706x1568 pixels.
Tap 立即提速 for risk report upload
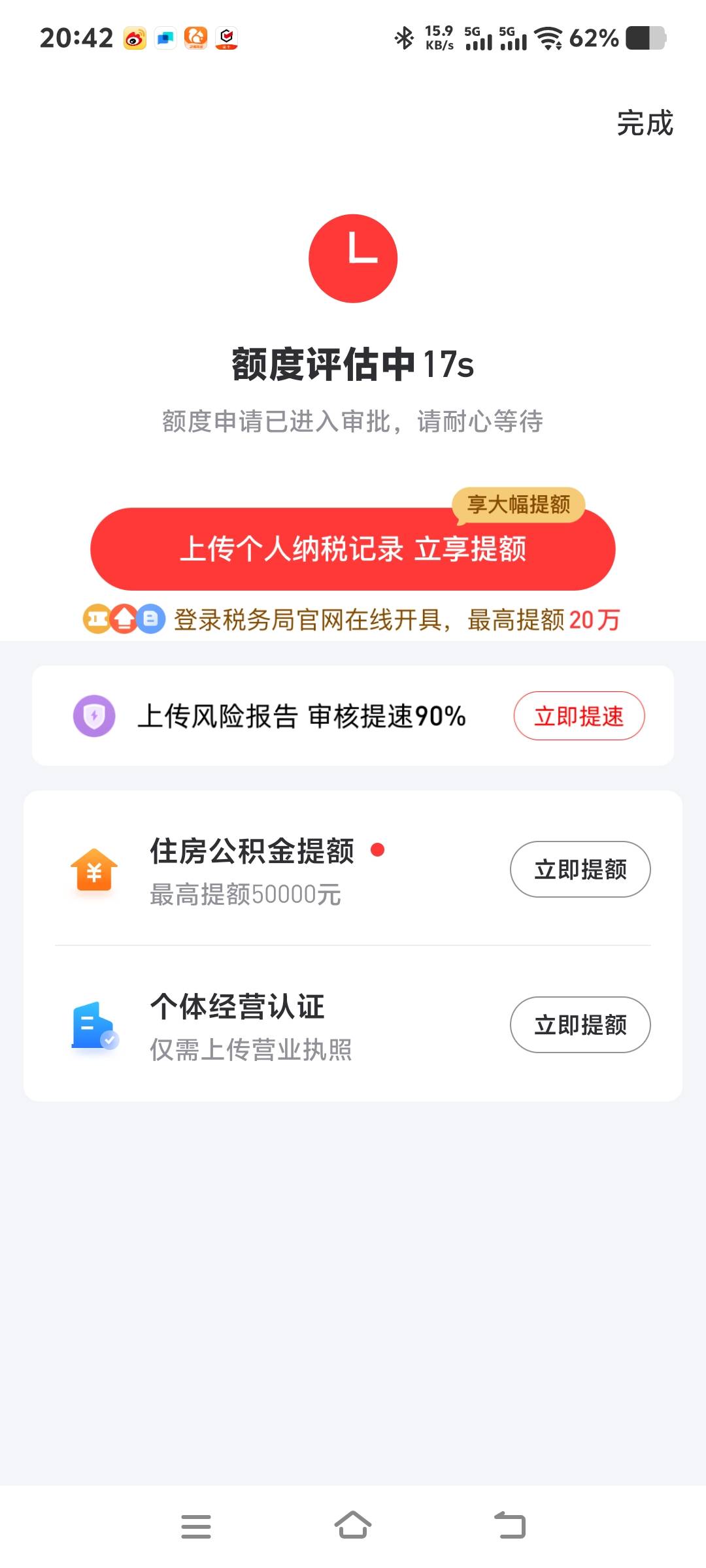click(x=579, y=716)
